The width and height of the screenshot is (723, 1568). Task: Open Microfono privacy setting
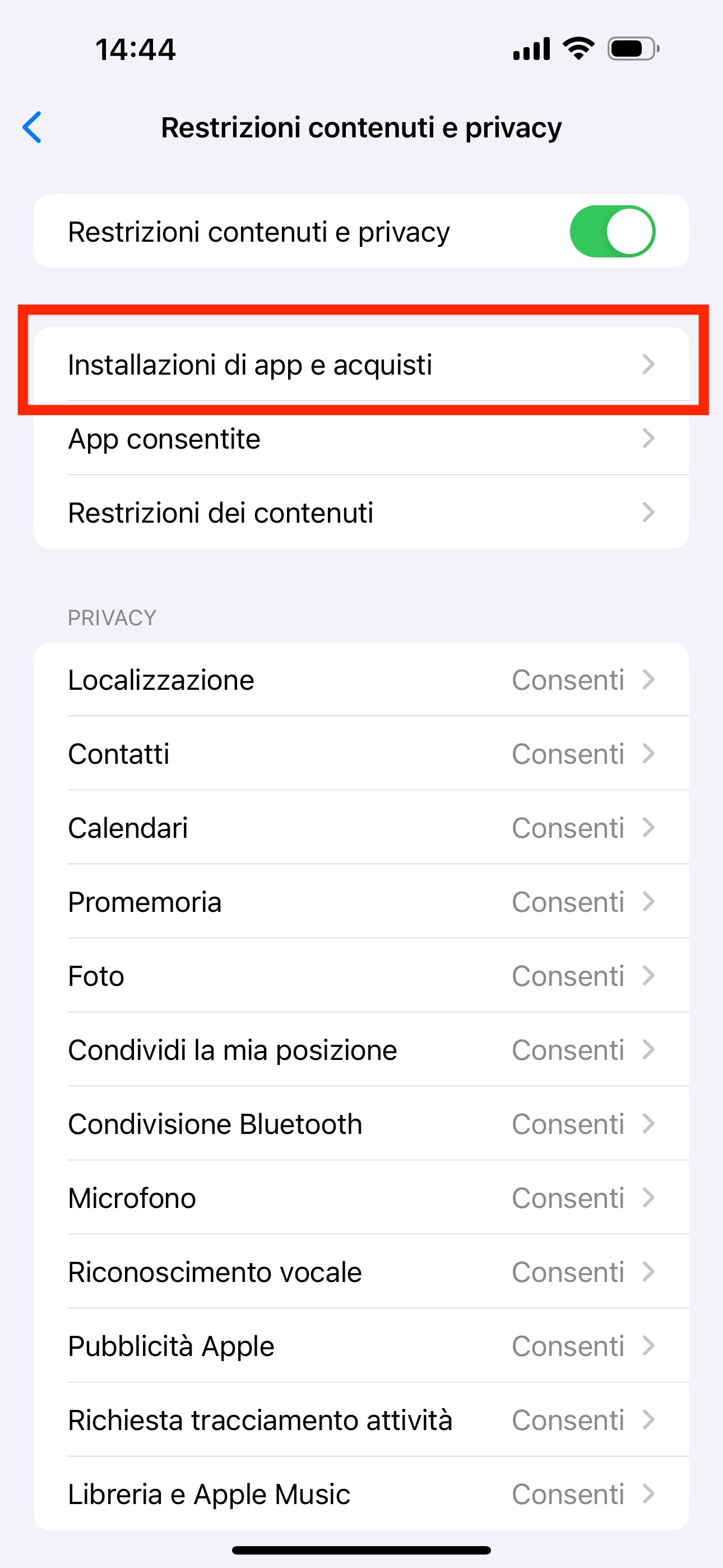point(361,1197)
